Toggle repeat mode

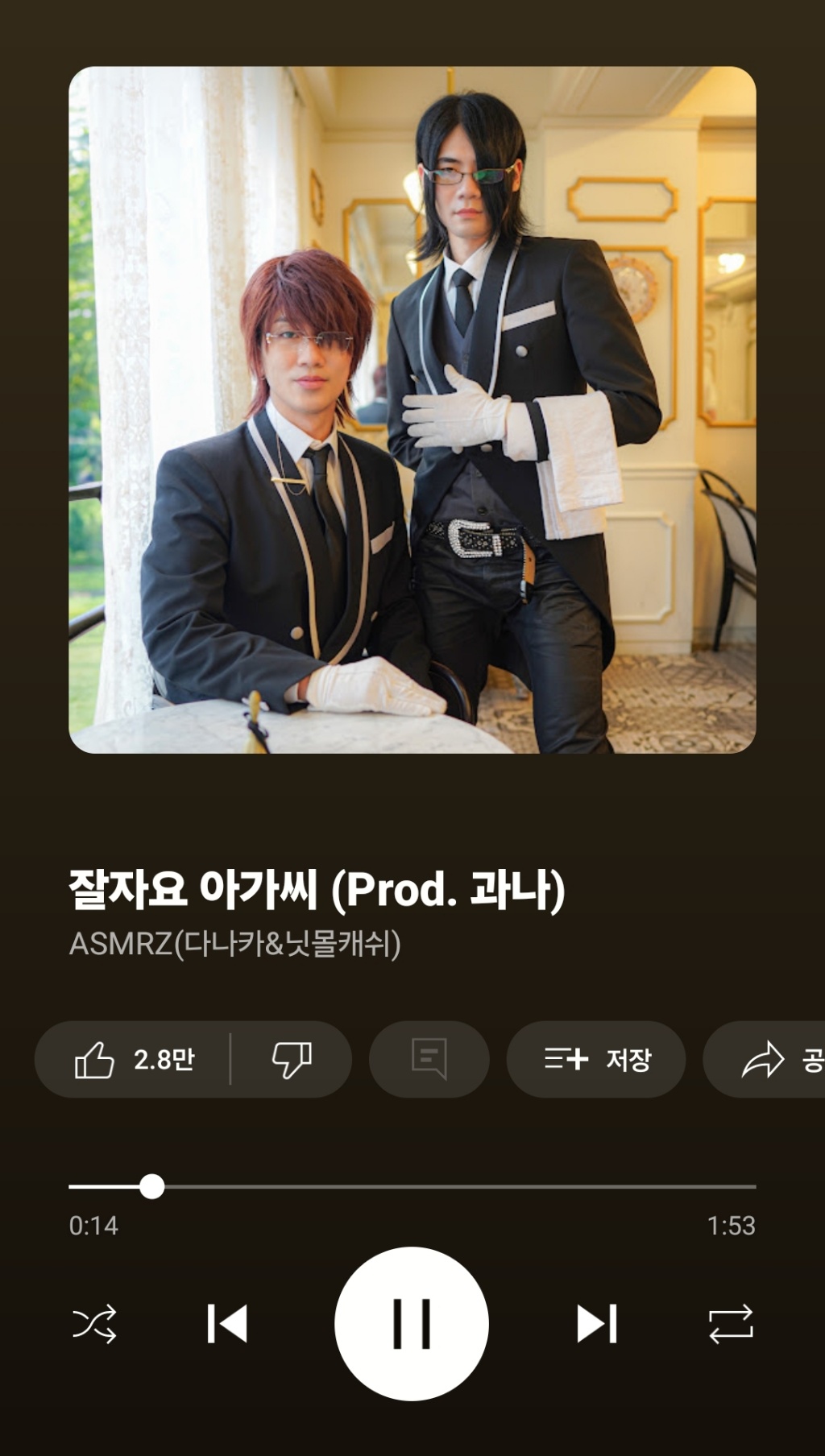[x=731, y=1323]
